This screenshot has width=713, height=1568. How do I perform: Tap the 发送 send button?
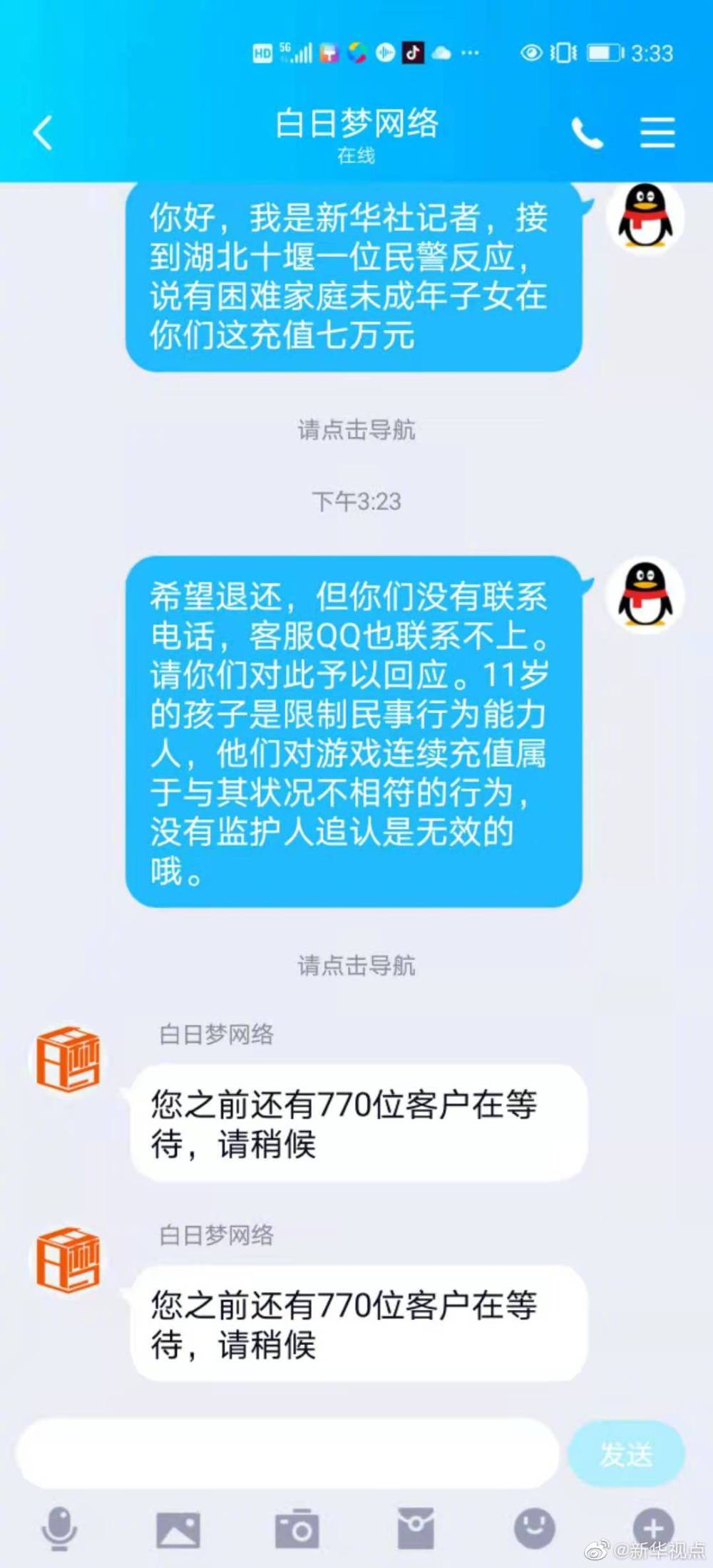tap(626, 1454)
